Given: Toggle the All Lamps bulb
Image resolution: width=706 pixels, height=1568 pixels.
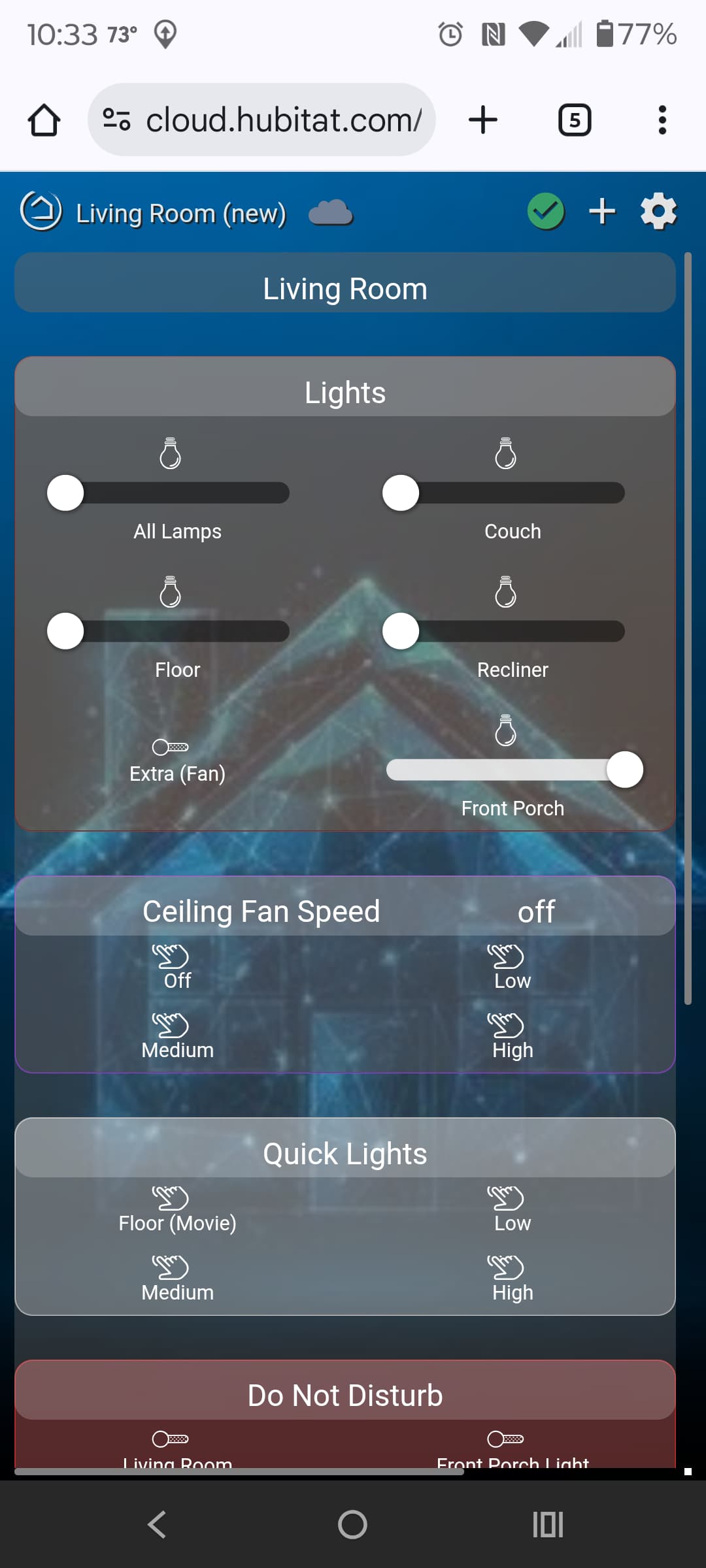Looking at the screenshot, I should [x=170, y=453].
